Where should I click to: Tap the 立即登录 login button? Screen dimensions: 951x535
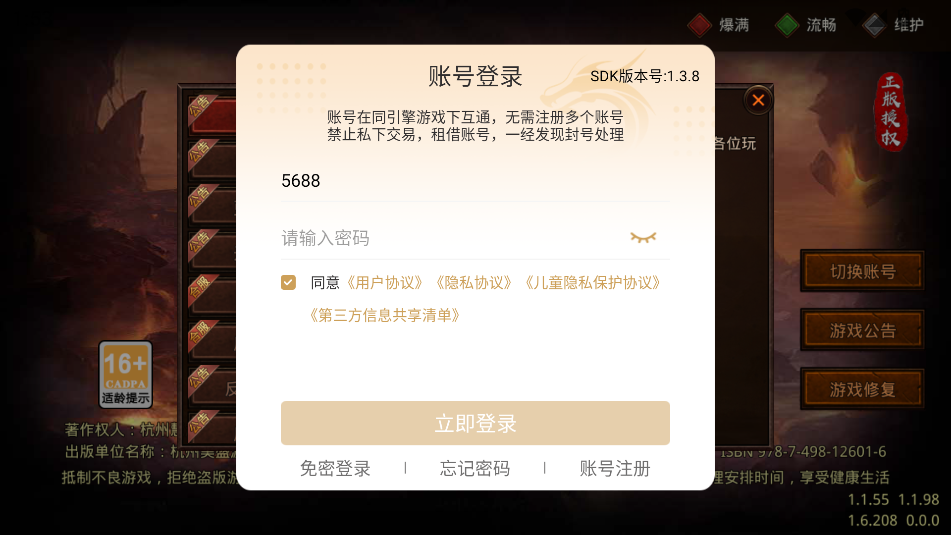coord(475,423)
